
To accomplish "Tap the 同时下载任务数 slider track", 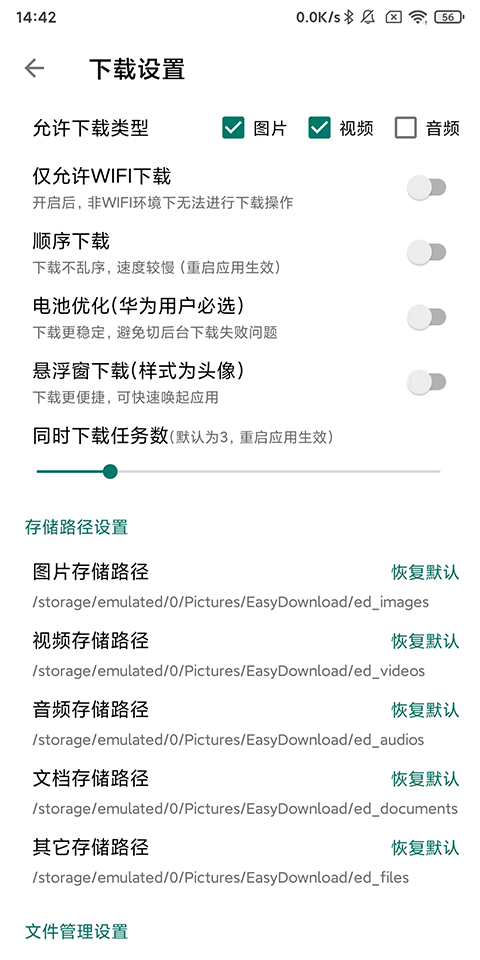I will [x=239, y=471].
